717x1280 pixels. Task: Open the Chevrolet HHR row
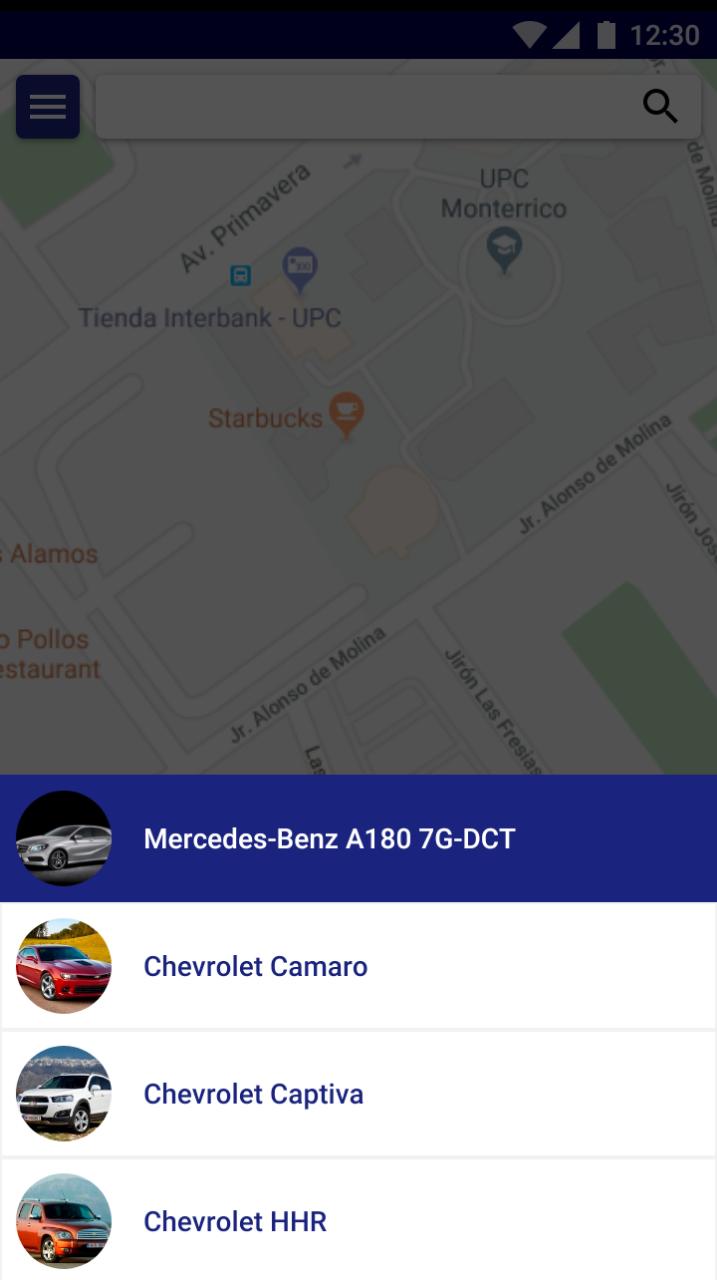point(358,1220)
